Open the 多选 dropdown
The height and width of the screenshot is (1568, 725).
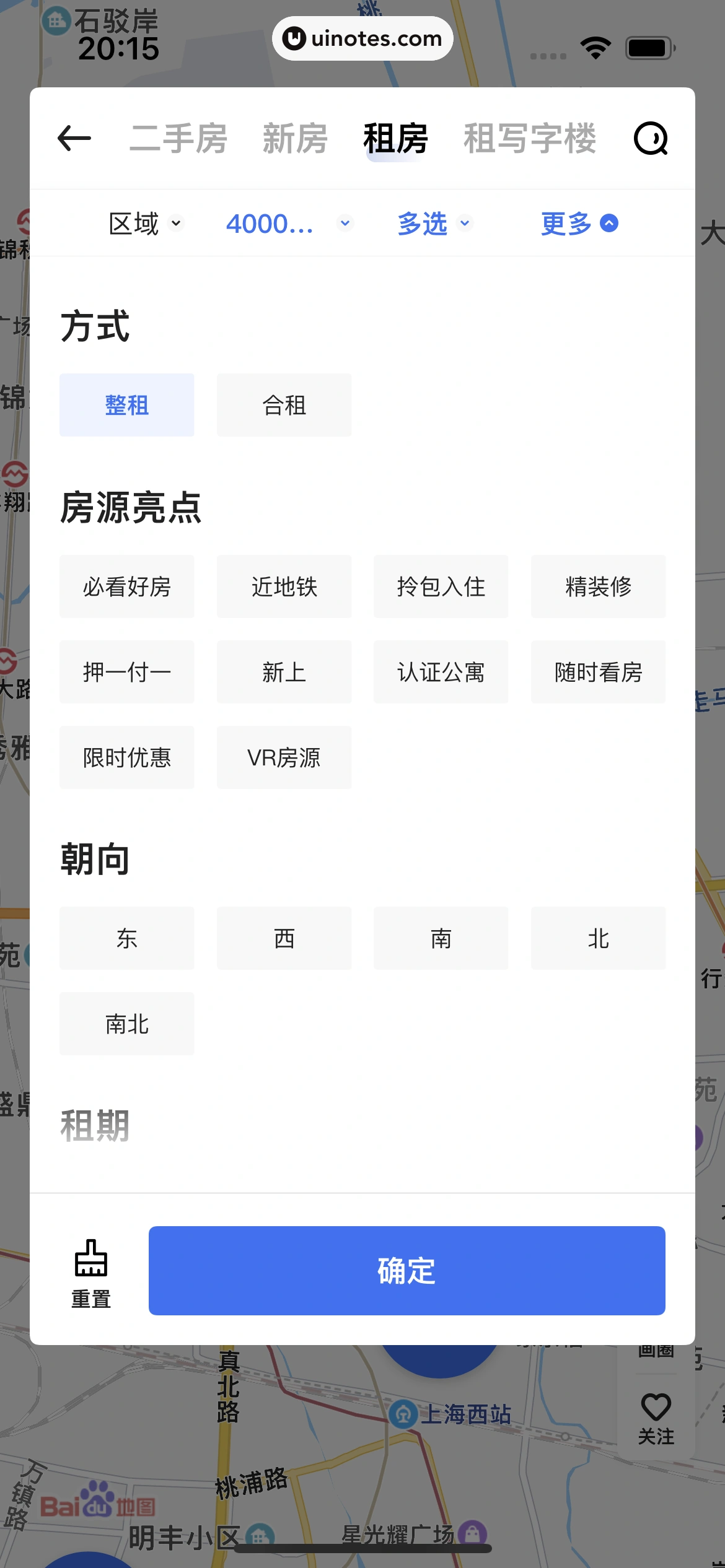[434, 224]
